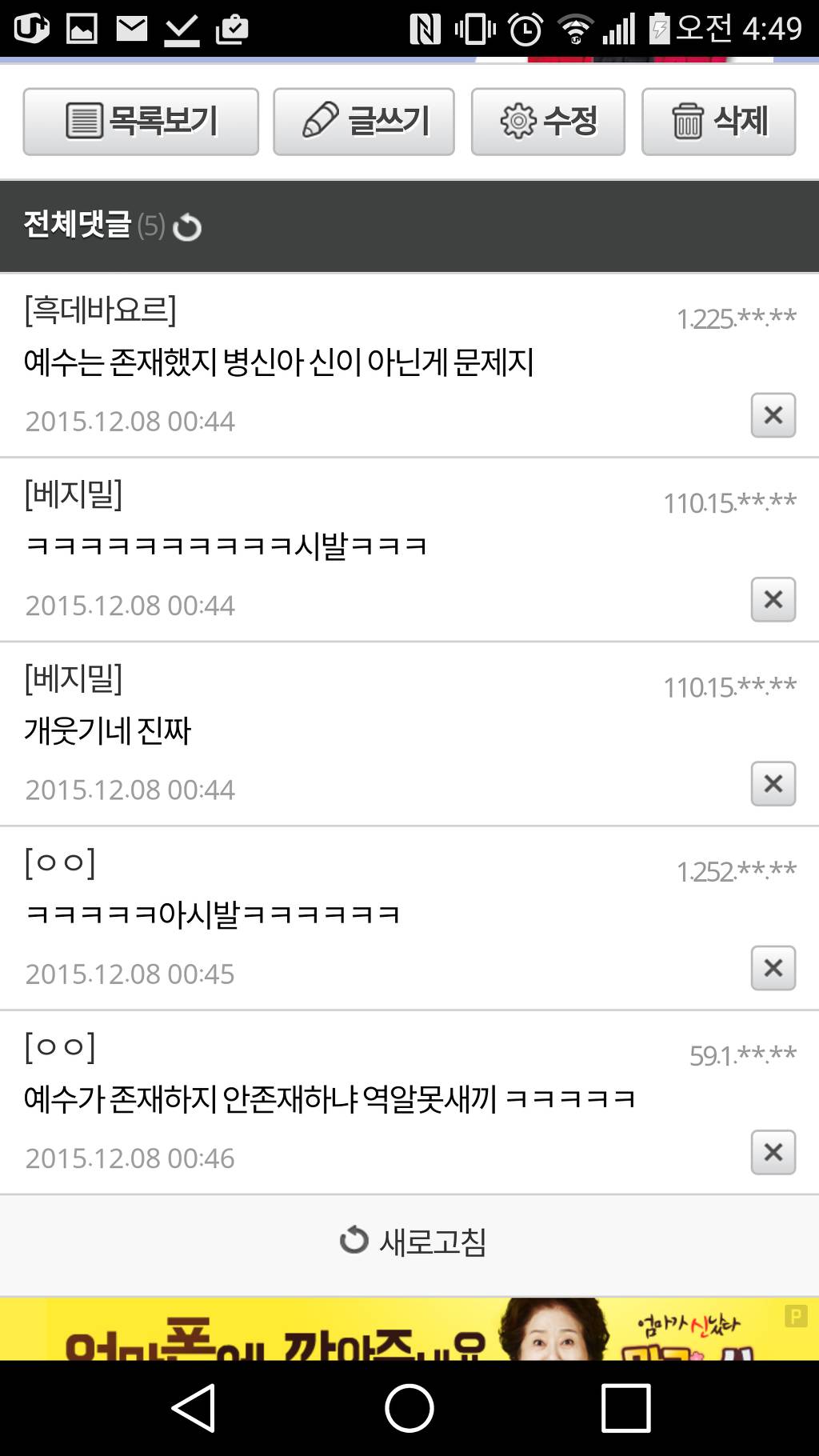Dismiss the 개웃기네 진짜 comment

pos(772,783)
